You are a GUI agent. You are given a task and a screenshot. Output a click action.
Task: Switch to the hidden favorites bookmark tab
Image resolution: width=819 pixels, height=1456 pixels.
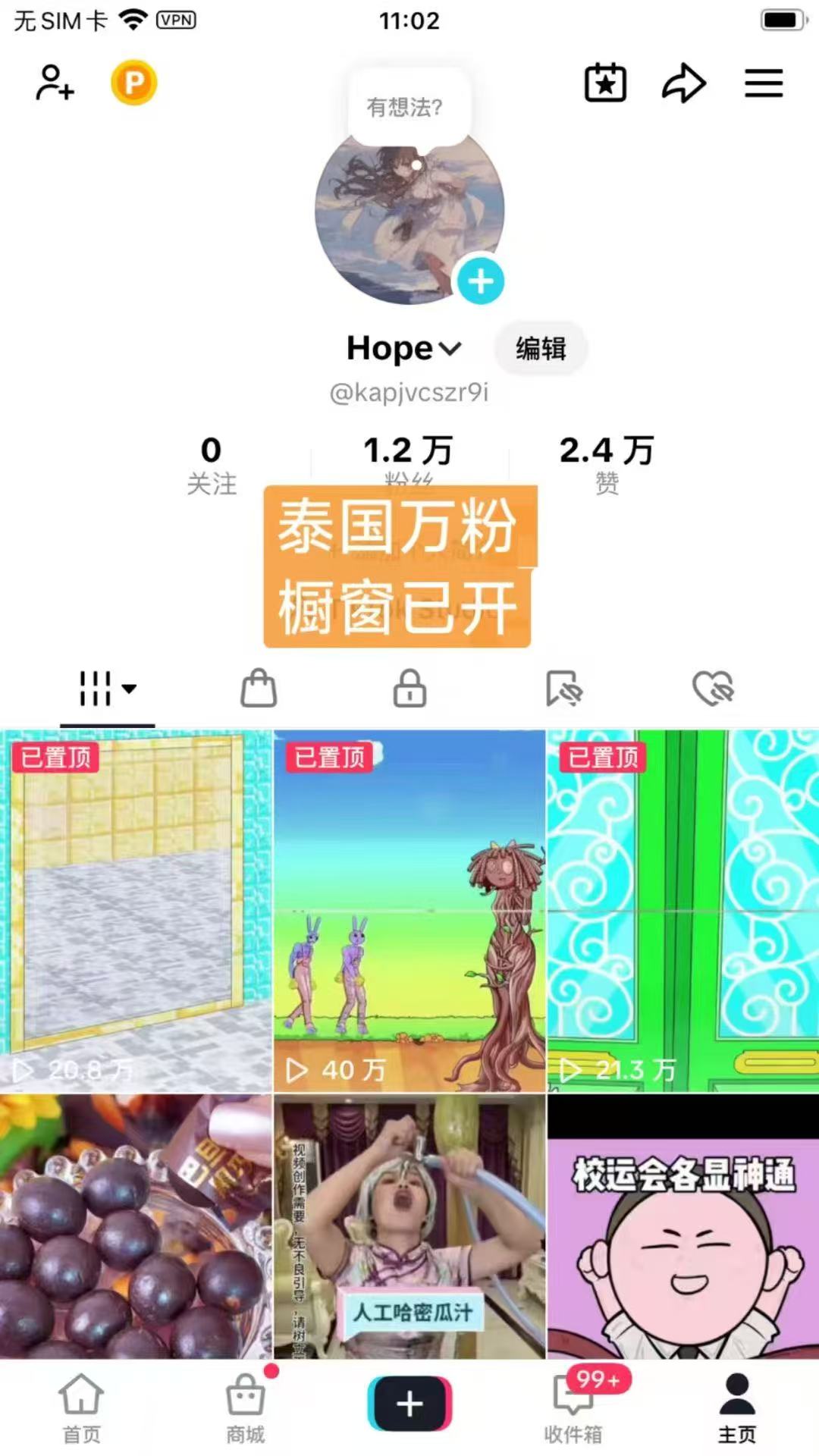pyautogui.click(x=563, y=689)
